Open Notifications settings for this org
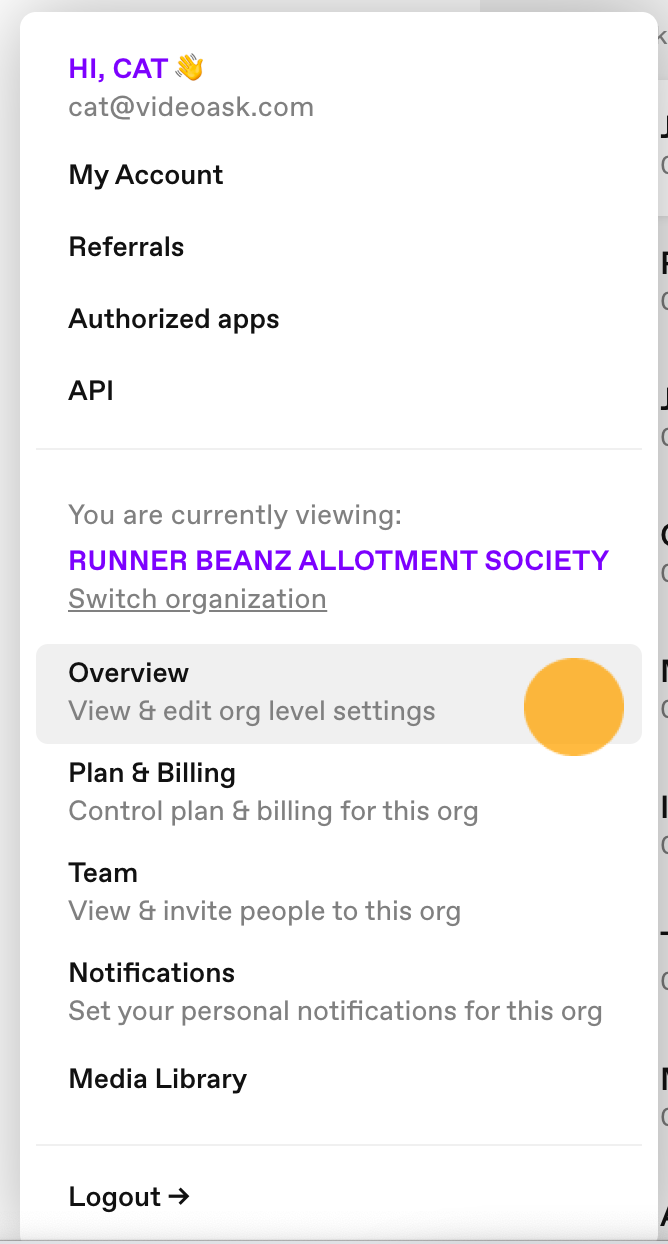Screen dimensions: 668x1244 pos(338,992)
